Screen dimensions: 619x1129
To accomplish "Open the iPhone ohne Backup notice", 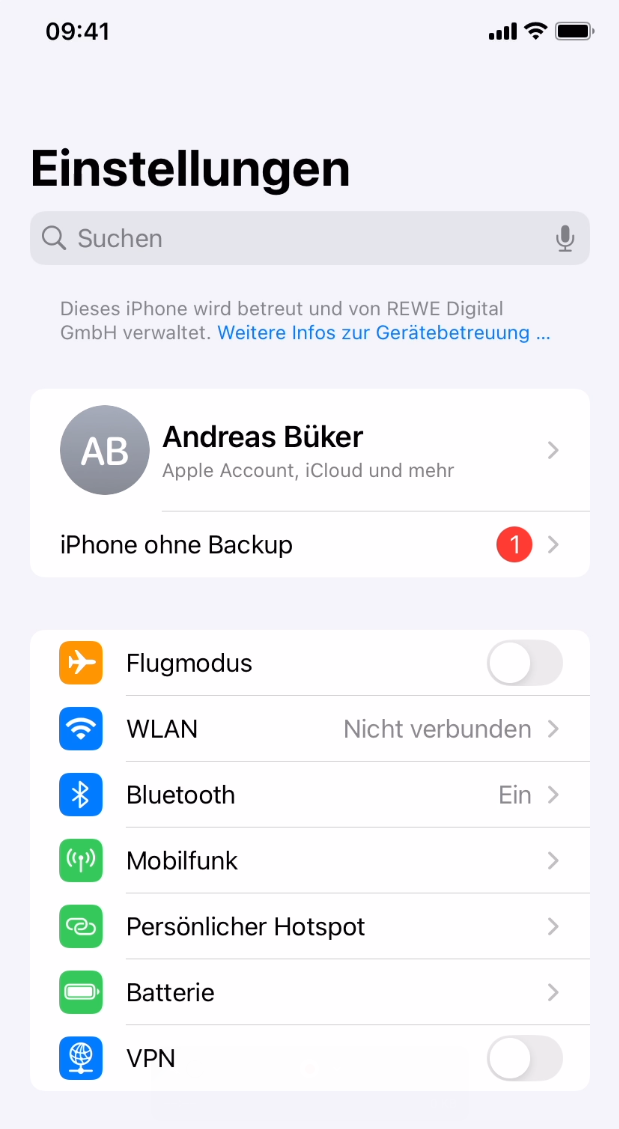I will 310,545.
